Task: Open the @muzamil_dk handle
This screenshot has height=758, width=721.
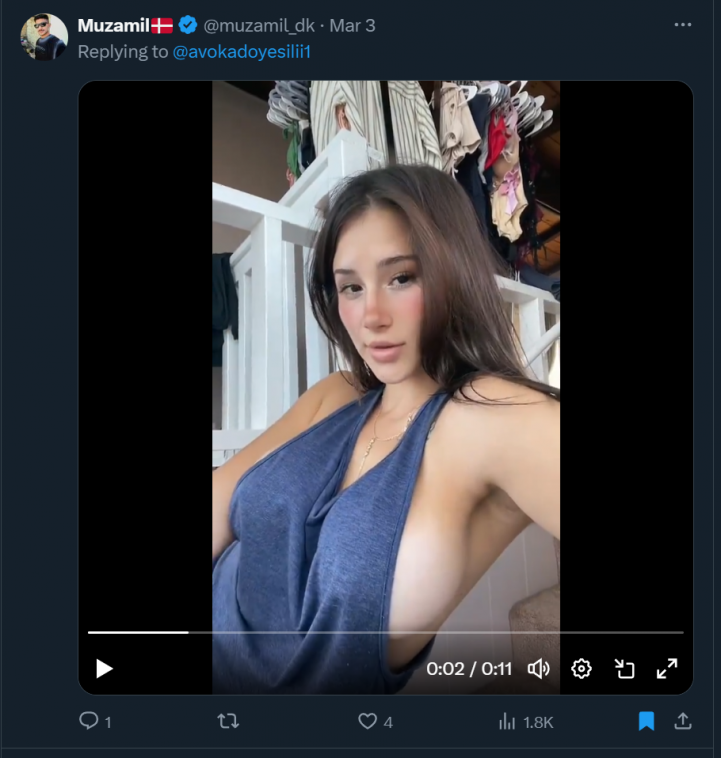Action: [x=259, y=26]
